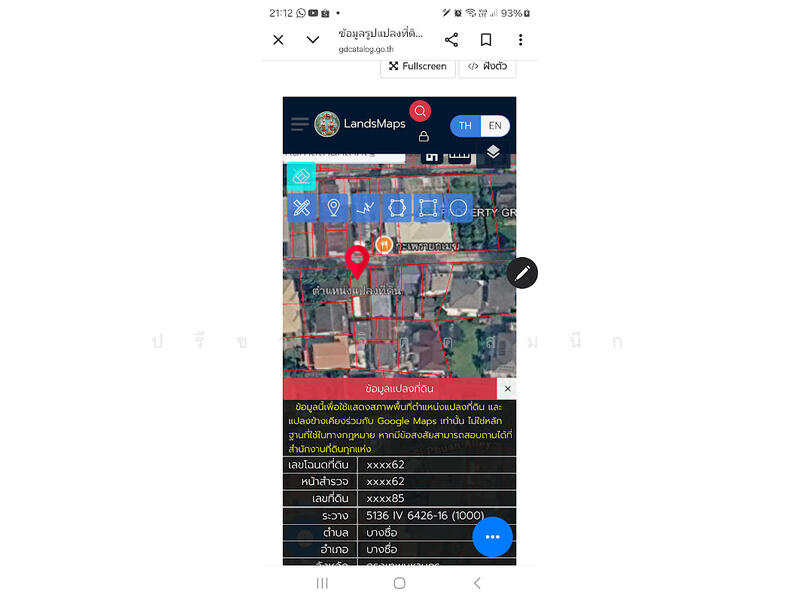Open the LandsMaps hamburger menu
Screen dimensions: 800x600
(299, 124)
